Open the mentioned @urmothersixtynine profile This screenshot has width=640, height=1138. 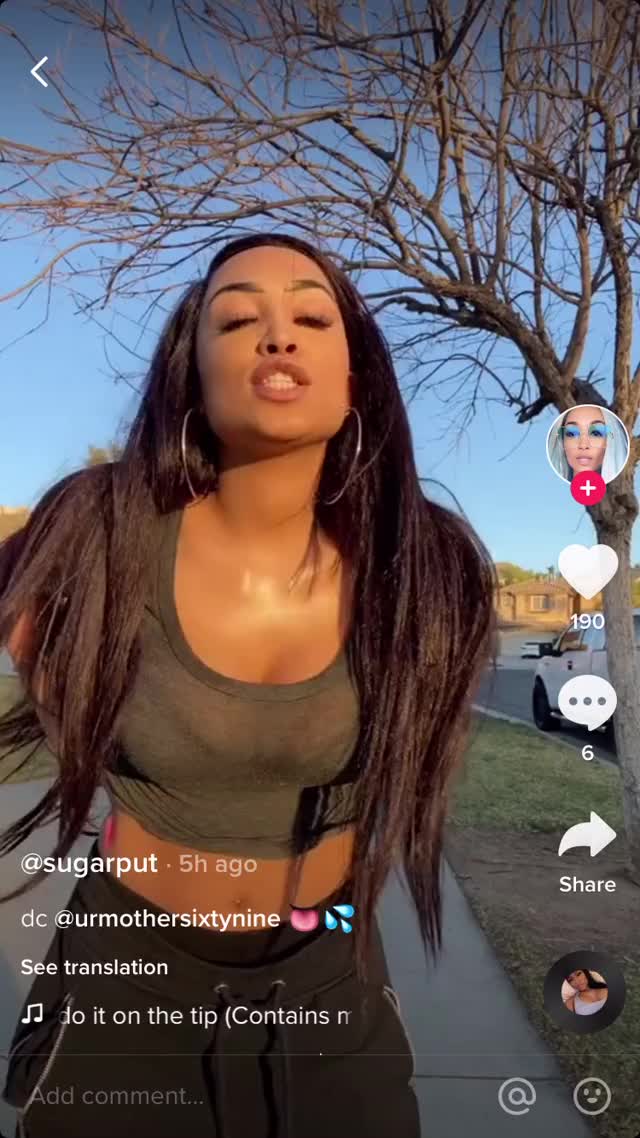[166, 919]
